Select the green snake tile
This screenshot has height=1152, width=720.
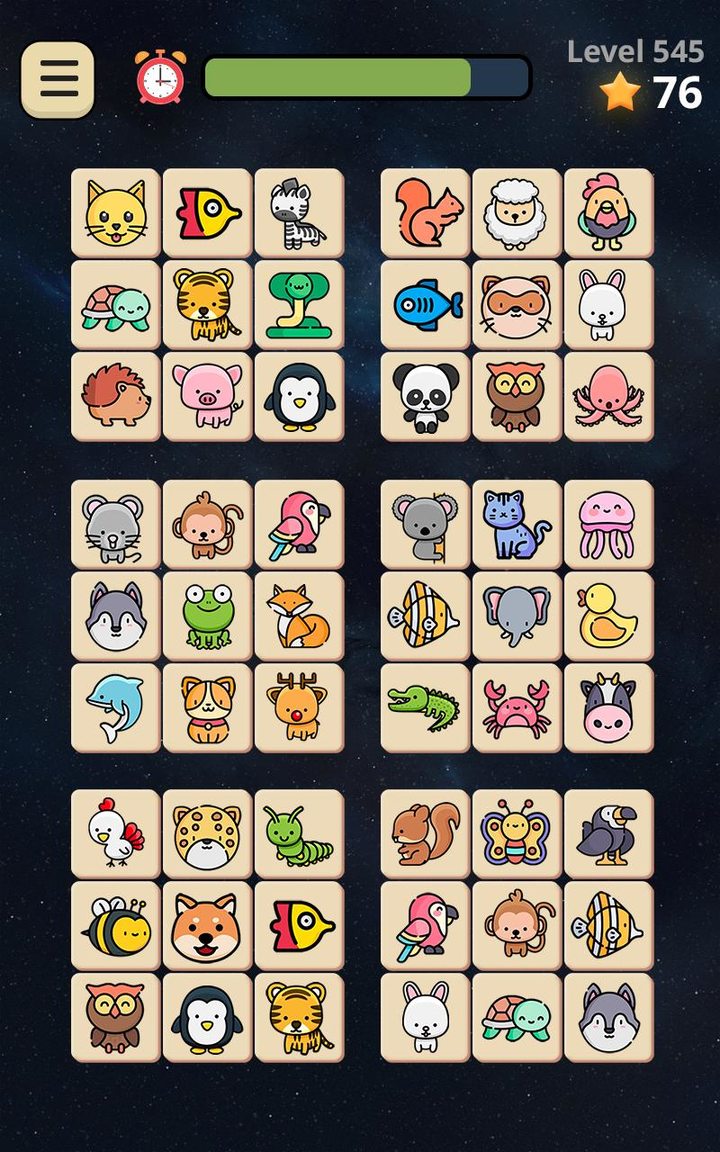[x=299, y=305]
